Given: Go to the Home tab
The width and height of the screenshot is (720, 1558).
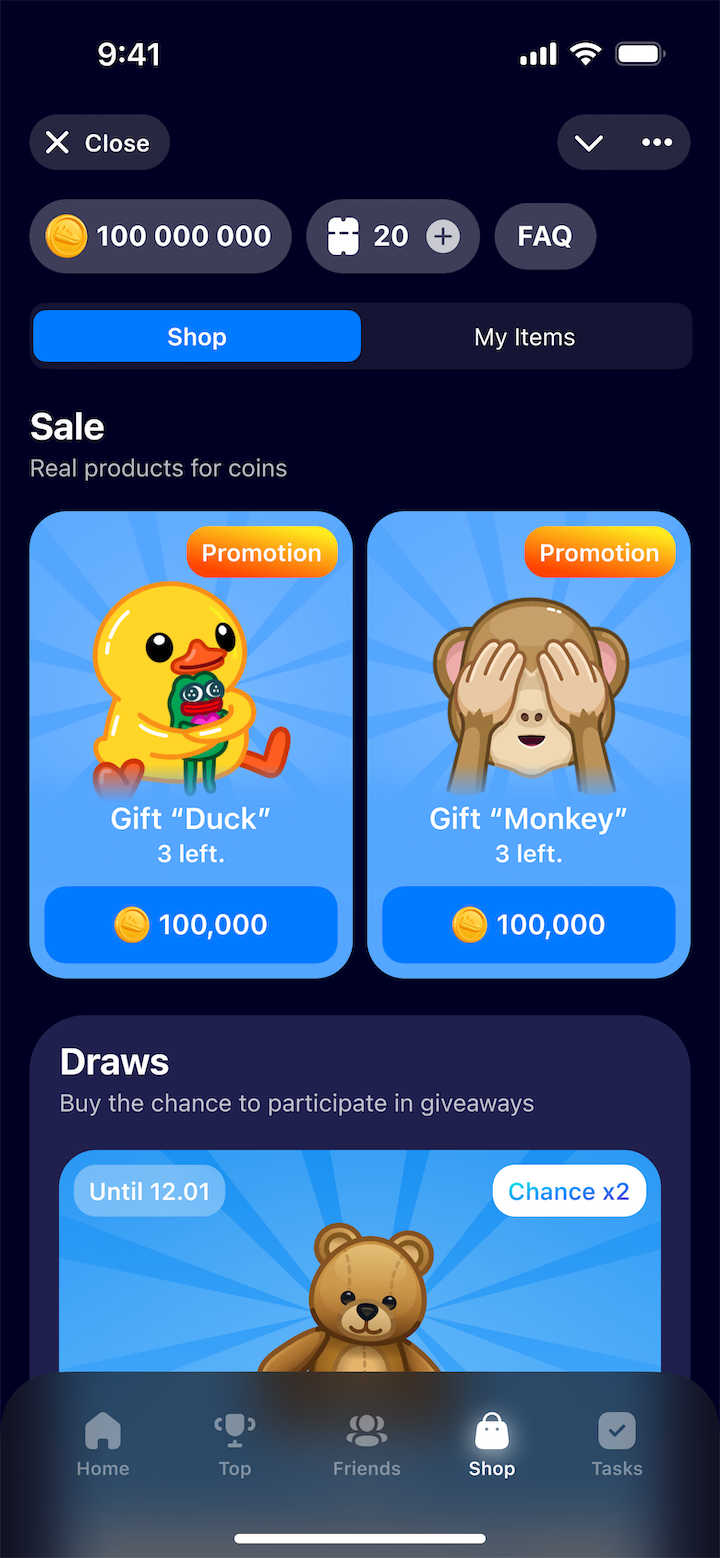Looking at the screenshot, I should pos(103,1445).
